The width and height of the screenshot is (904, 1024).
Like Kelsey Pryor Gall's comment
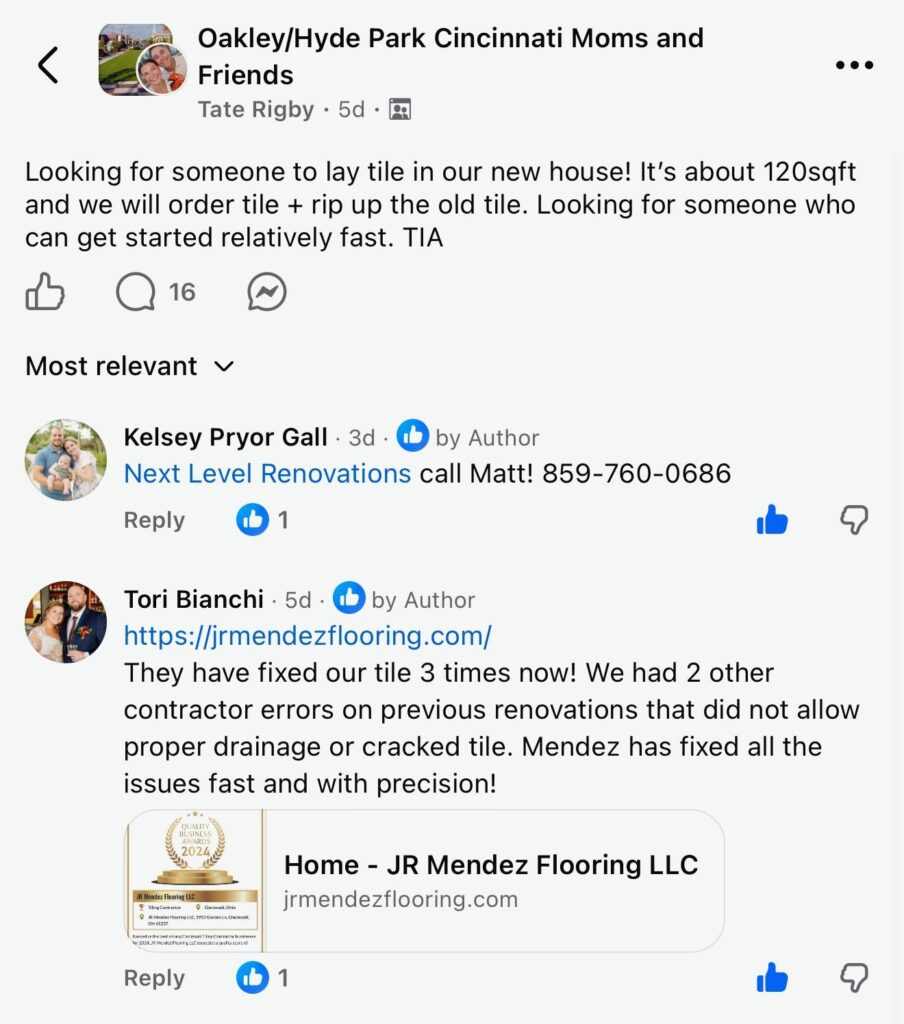[772, 520]
